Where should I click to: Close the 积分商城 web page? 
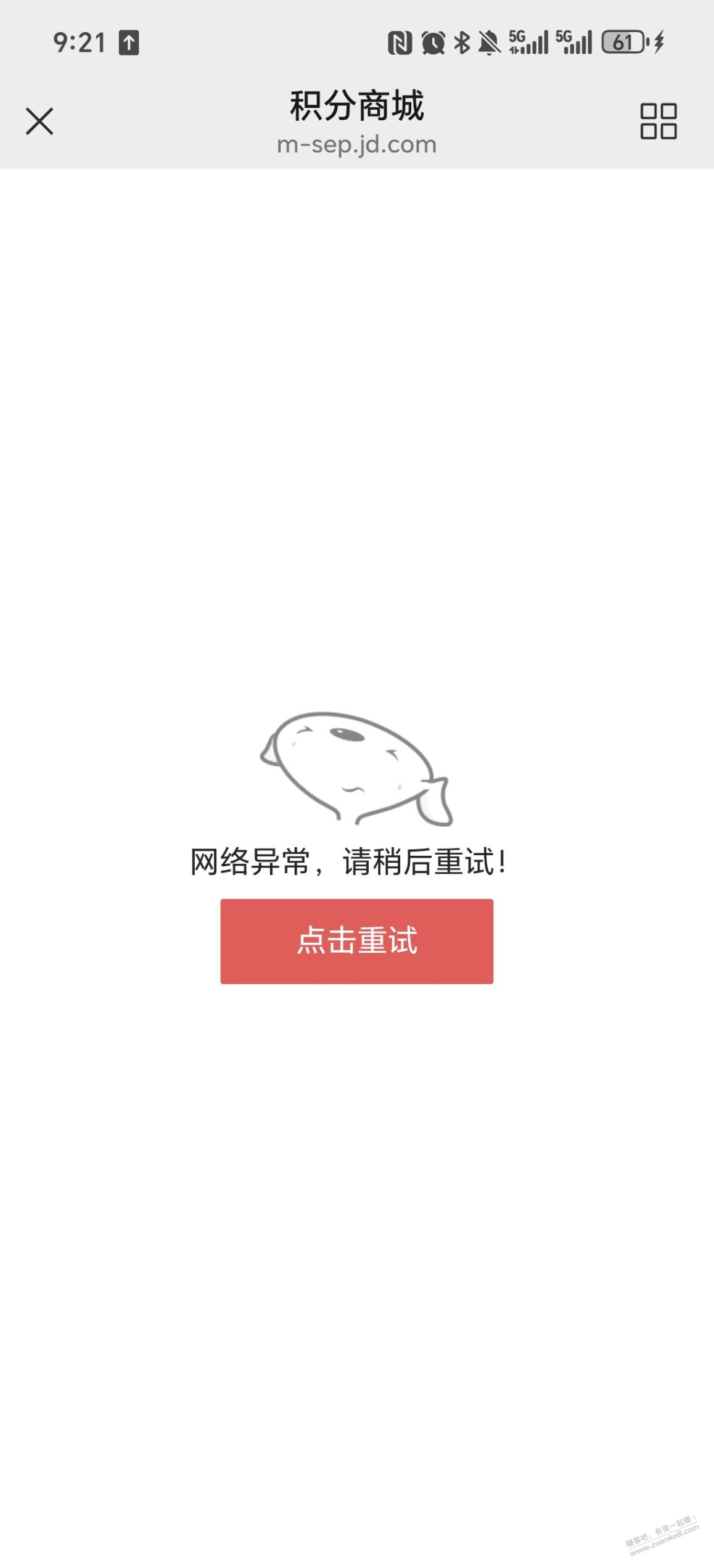coord(39,121)
